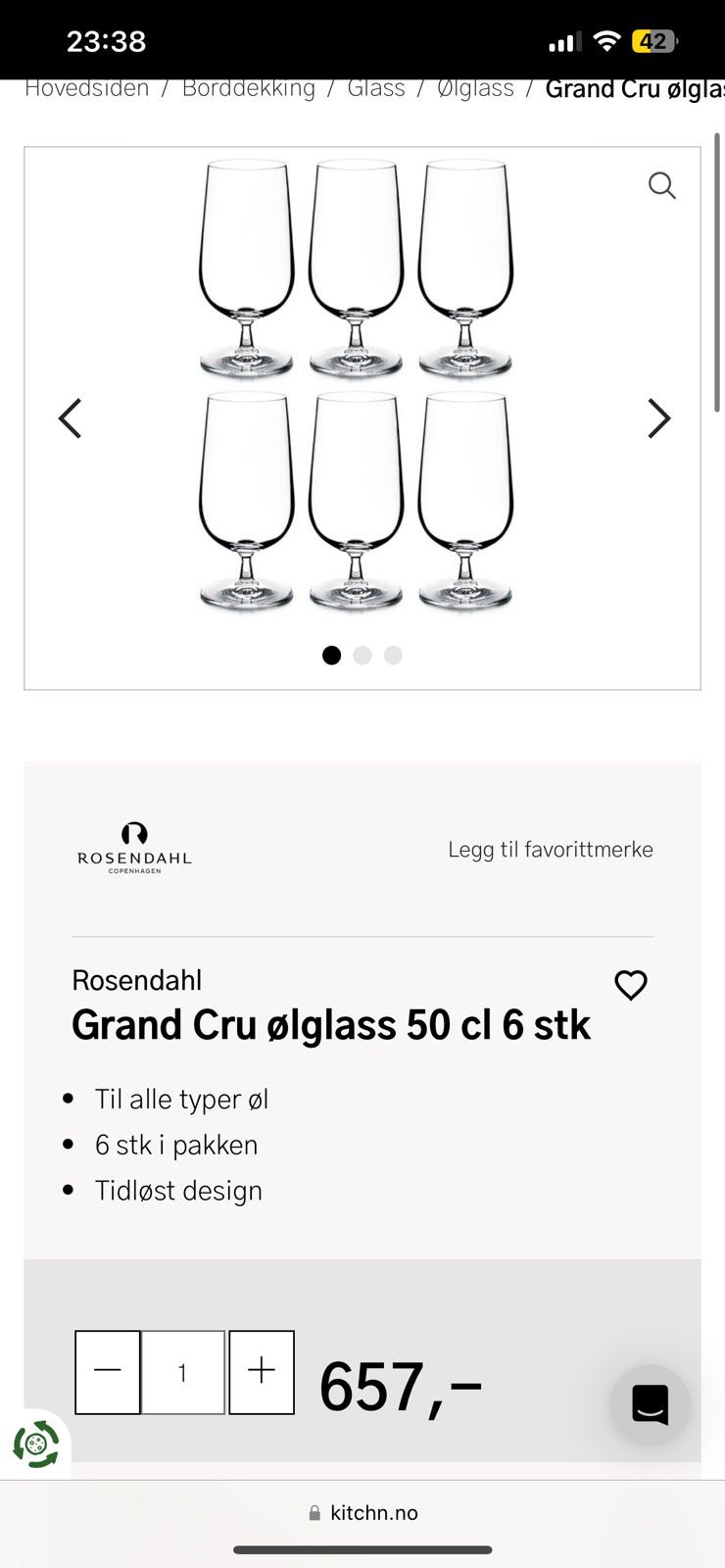Show the previous product image with the left chevron
Viewport: 725px width, 1568px height.
tap(70, 418)
